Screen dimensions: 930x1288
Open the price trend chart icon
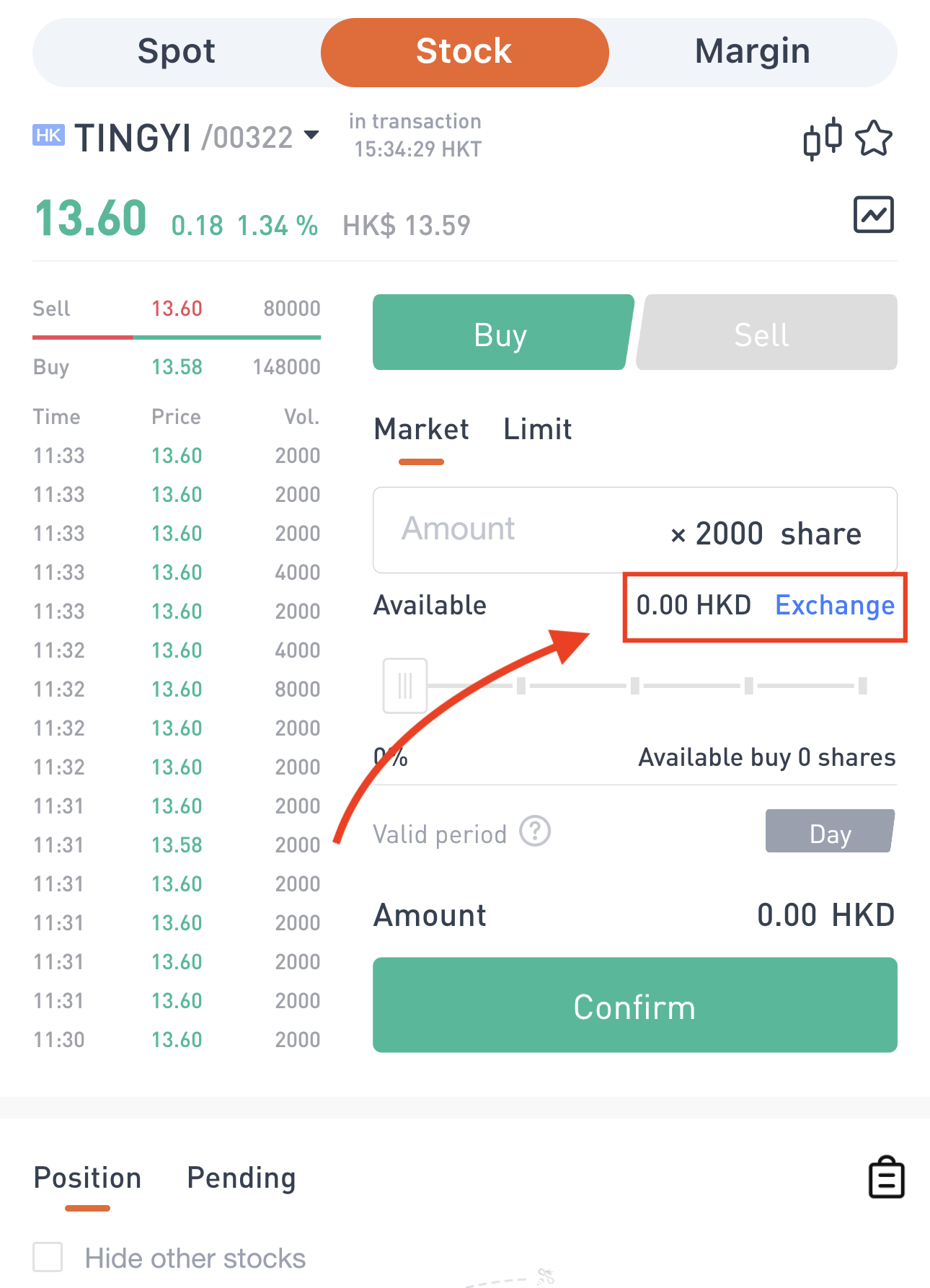[874, 215]
